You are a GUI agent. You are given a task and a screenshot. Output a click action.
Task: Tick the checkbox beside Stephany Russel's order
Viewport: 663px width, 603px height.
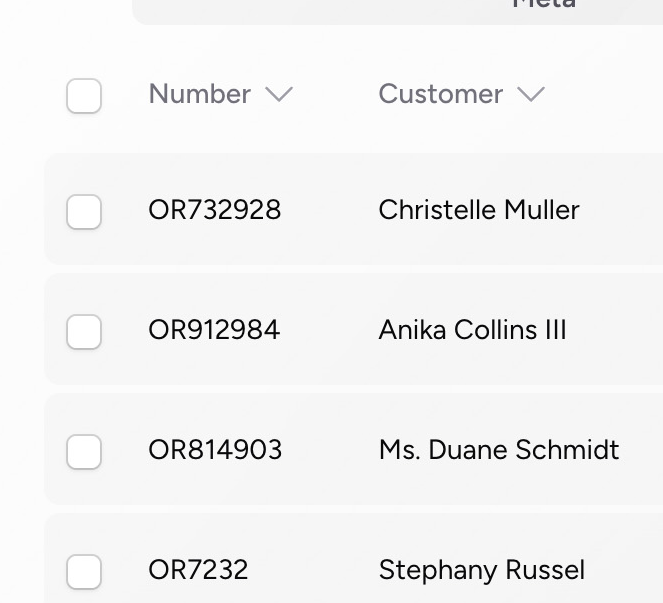click(x=84, y=572)
